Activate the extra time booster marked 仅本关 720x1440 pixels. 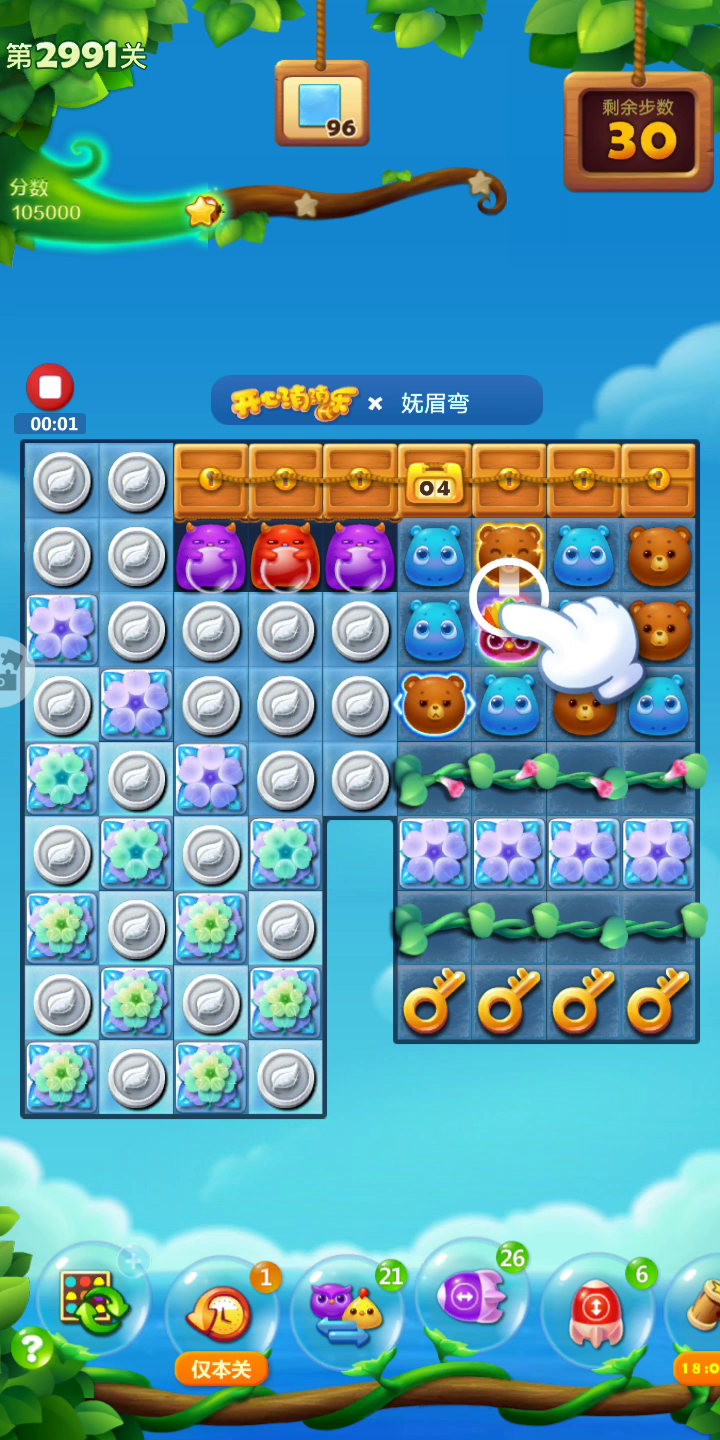pyautogui.click(x=221, y=1312)
